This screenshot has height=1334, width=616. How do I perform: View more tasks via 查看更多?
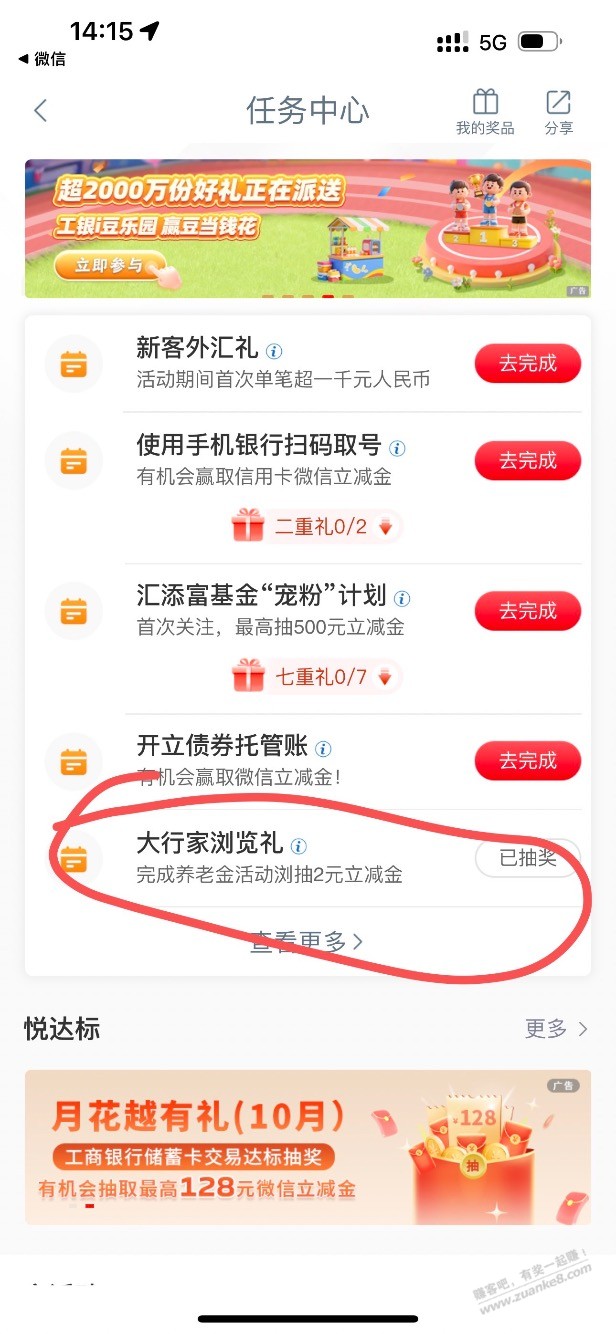[306, 941]
